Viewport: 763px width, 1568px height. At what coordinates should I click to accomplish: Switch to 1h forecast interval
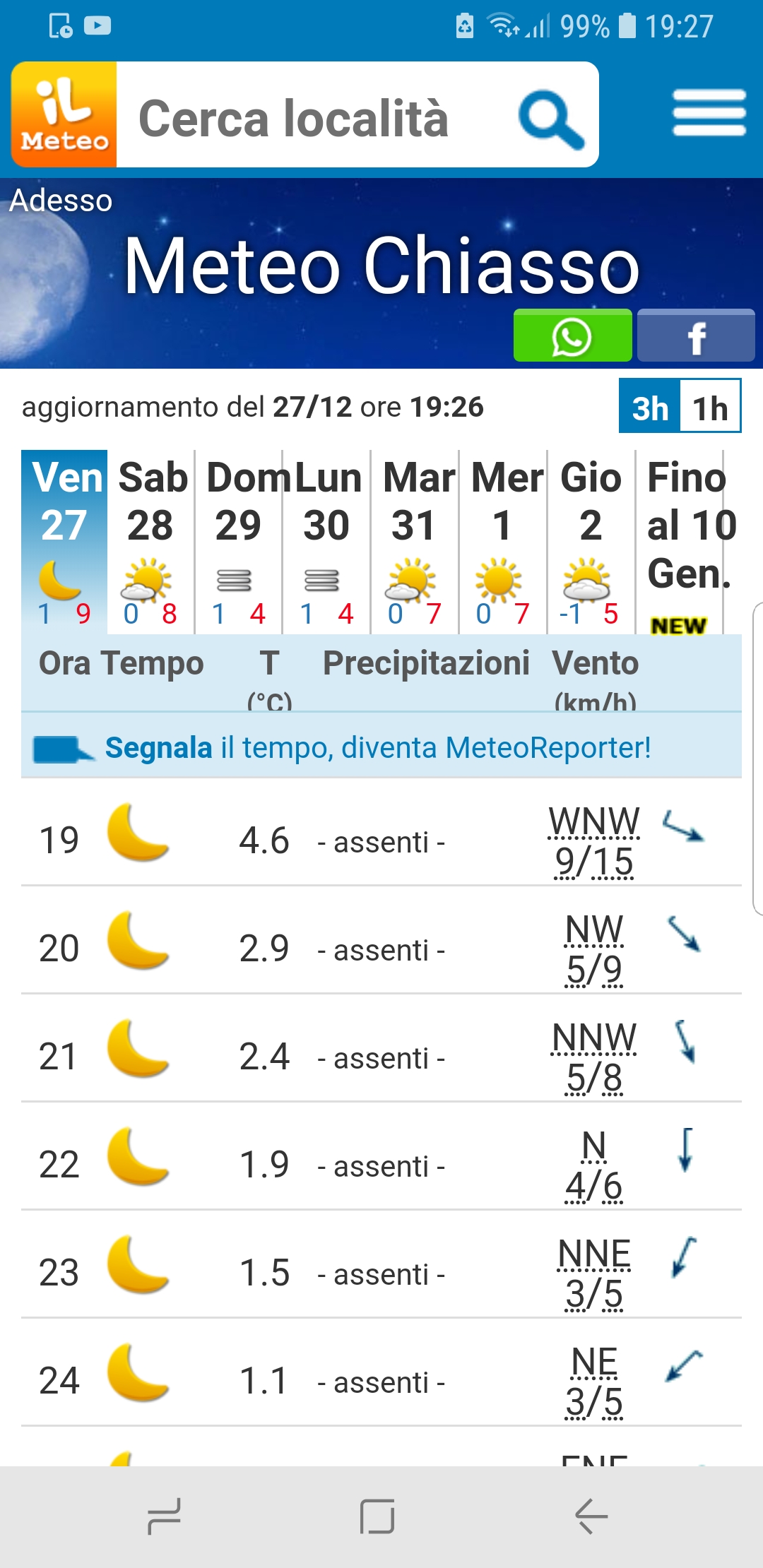(710, 407)
